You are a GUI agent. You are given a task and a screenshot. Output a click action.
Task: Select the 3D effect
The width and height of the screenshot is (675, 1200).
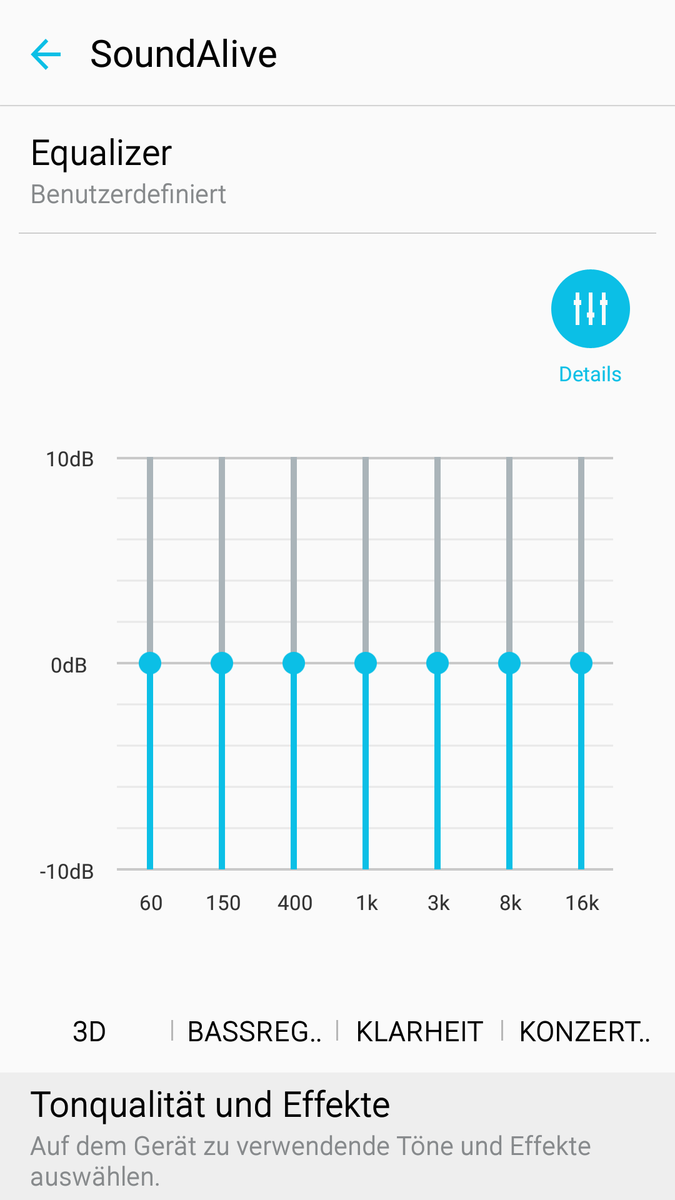click(89, 1031)
